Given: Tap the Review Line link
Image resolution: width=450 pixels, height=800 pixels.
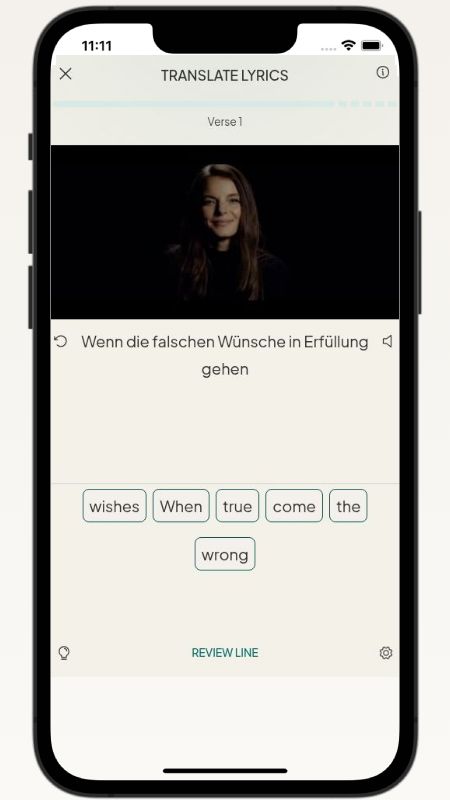Looking at the screenshot, I should (225, 653).
